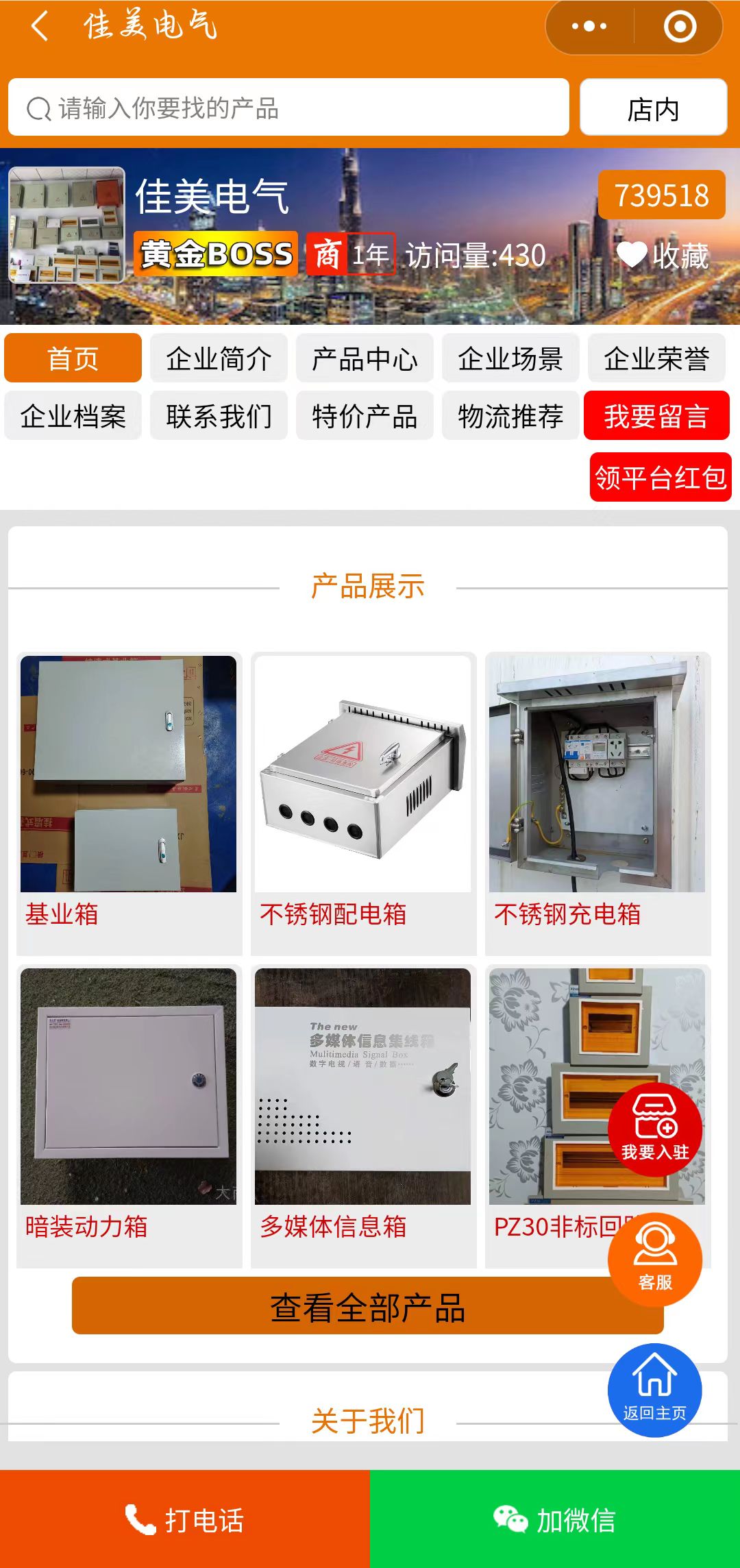Go back using the top-left arrow
740x1568 pixels.
pos(40,27)
